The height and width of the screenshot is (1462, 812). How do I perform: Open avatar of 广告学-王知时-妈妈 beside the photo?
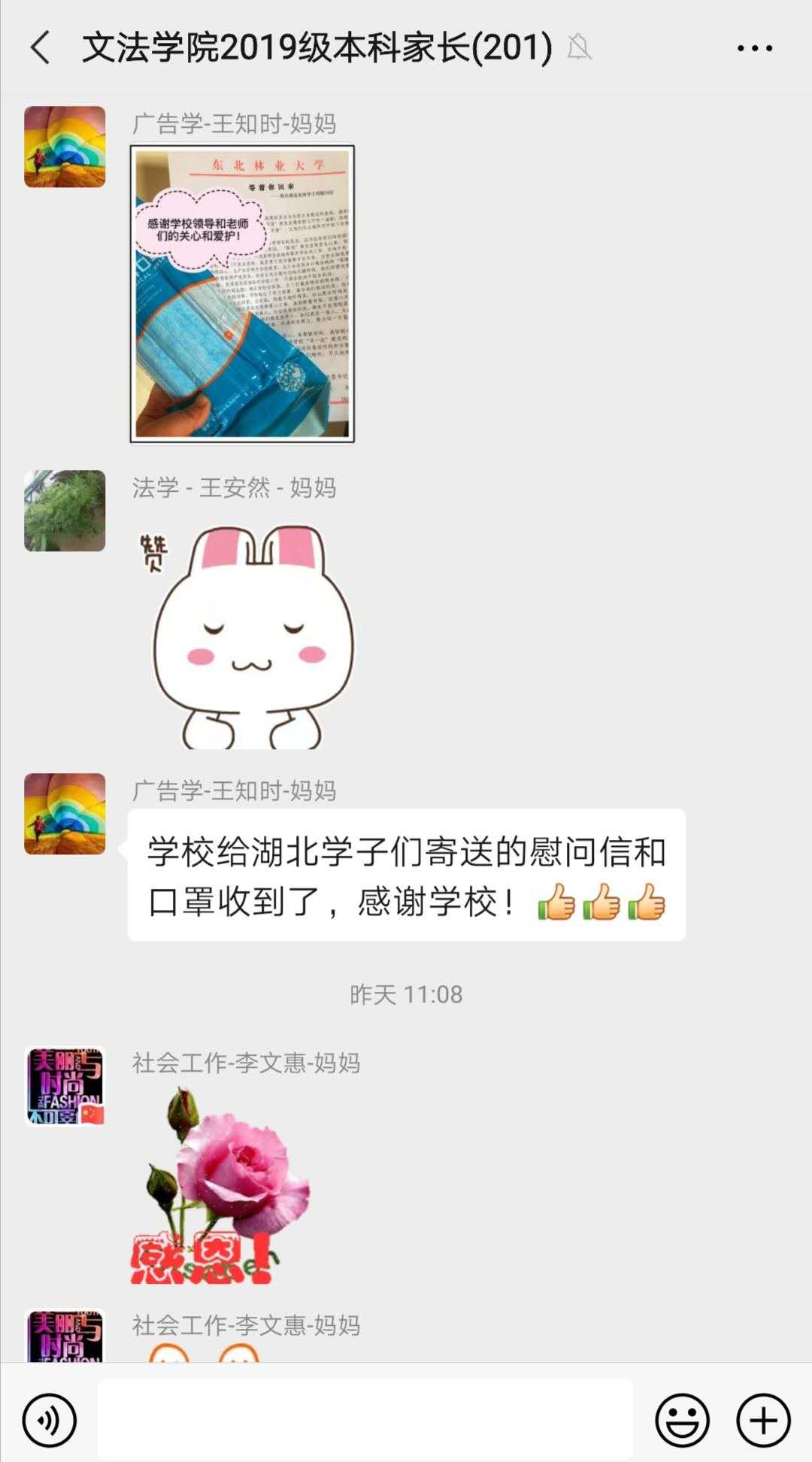(x=65, y=147)
